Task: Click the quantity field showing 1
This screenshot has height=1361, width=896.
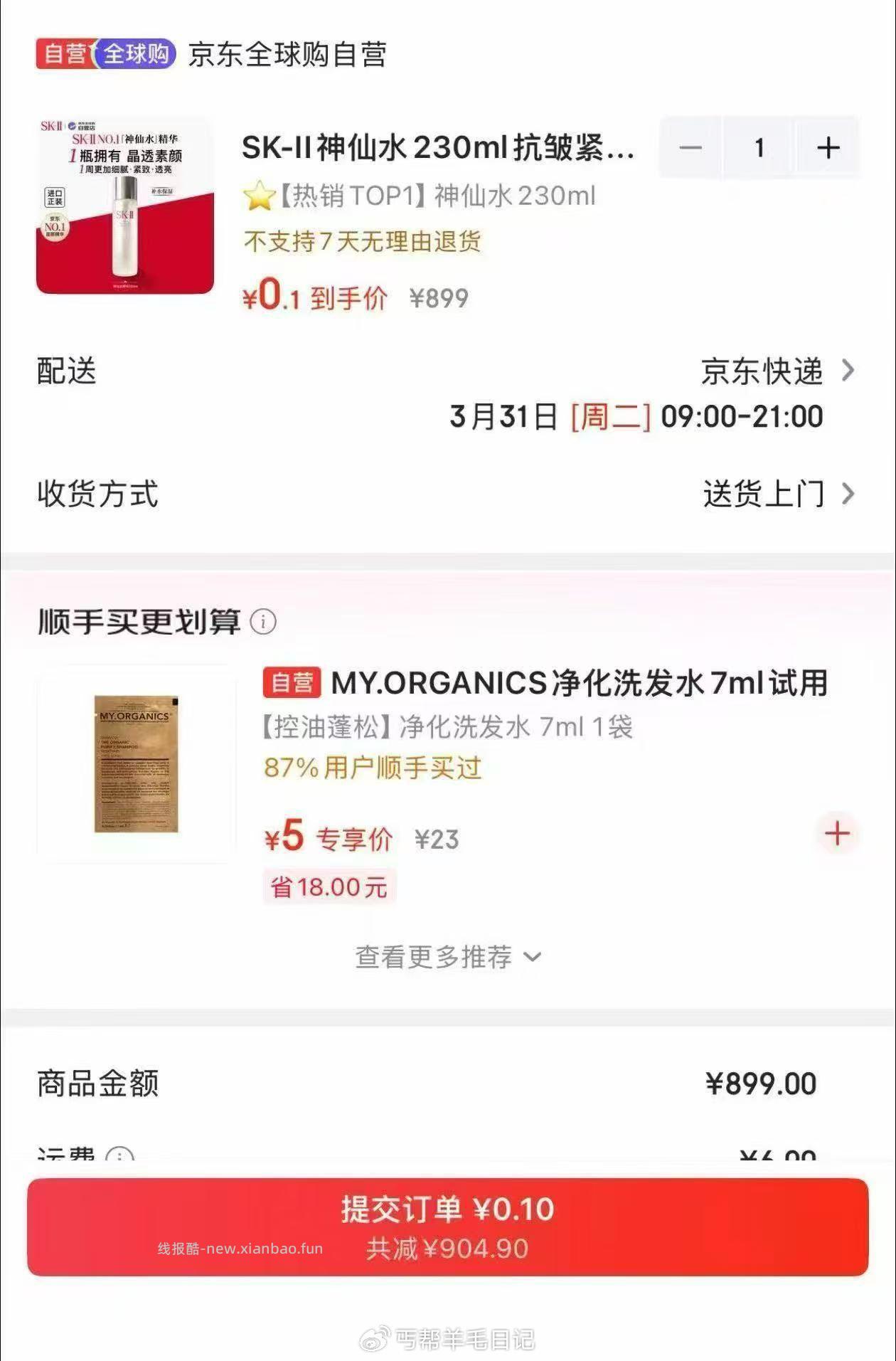Action: pyautogui.click(x=759, y=147)
